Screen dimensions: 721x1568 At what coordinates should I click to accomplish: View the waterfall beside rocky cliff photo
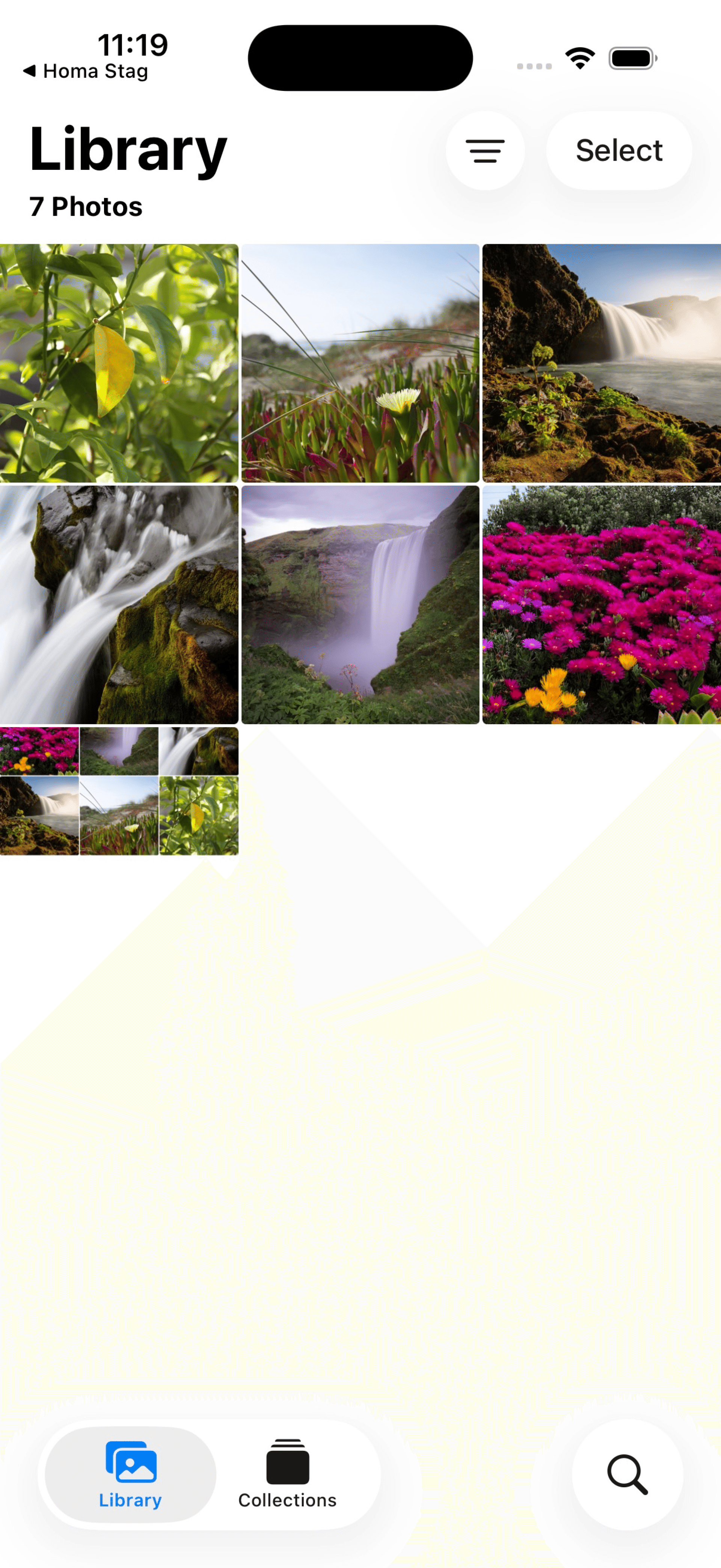[602, 363]
